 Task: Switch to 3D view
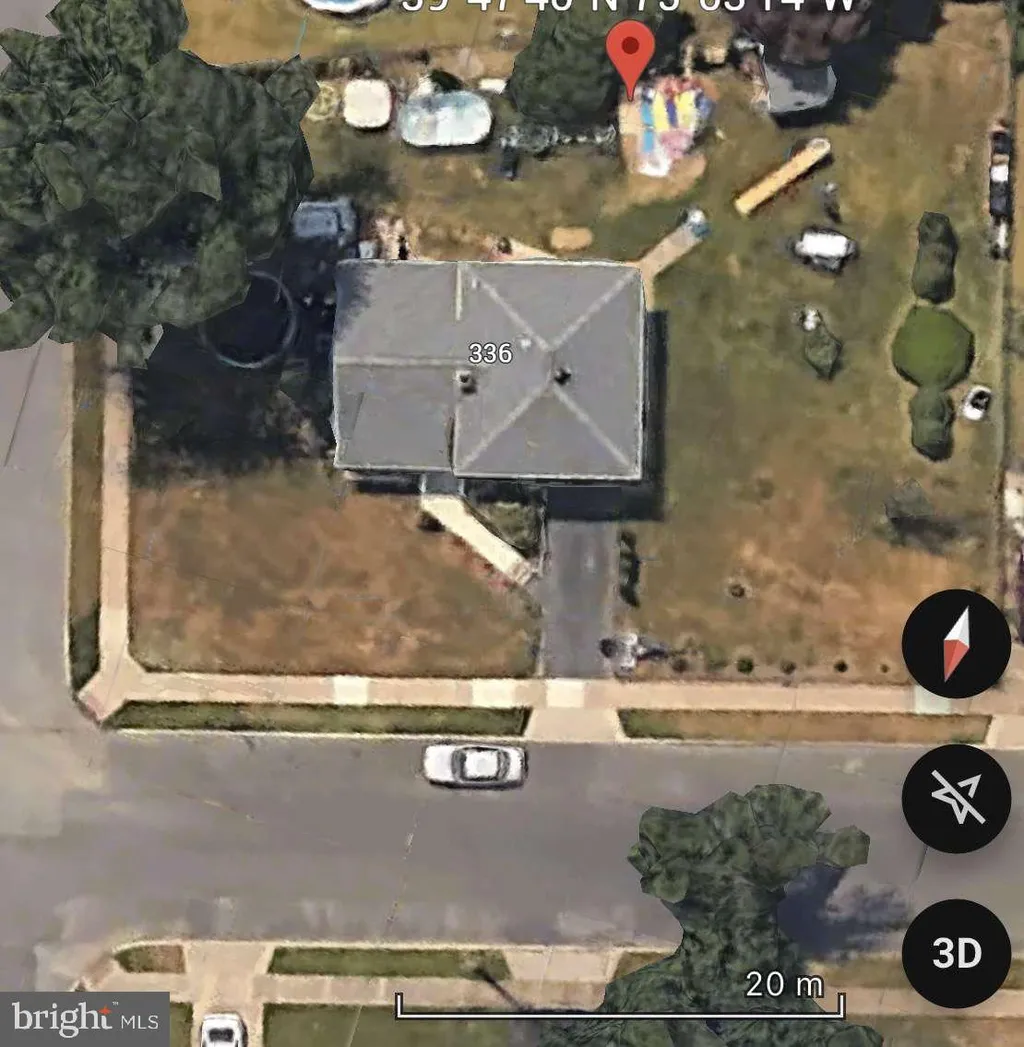(956, 953)
